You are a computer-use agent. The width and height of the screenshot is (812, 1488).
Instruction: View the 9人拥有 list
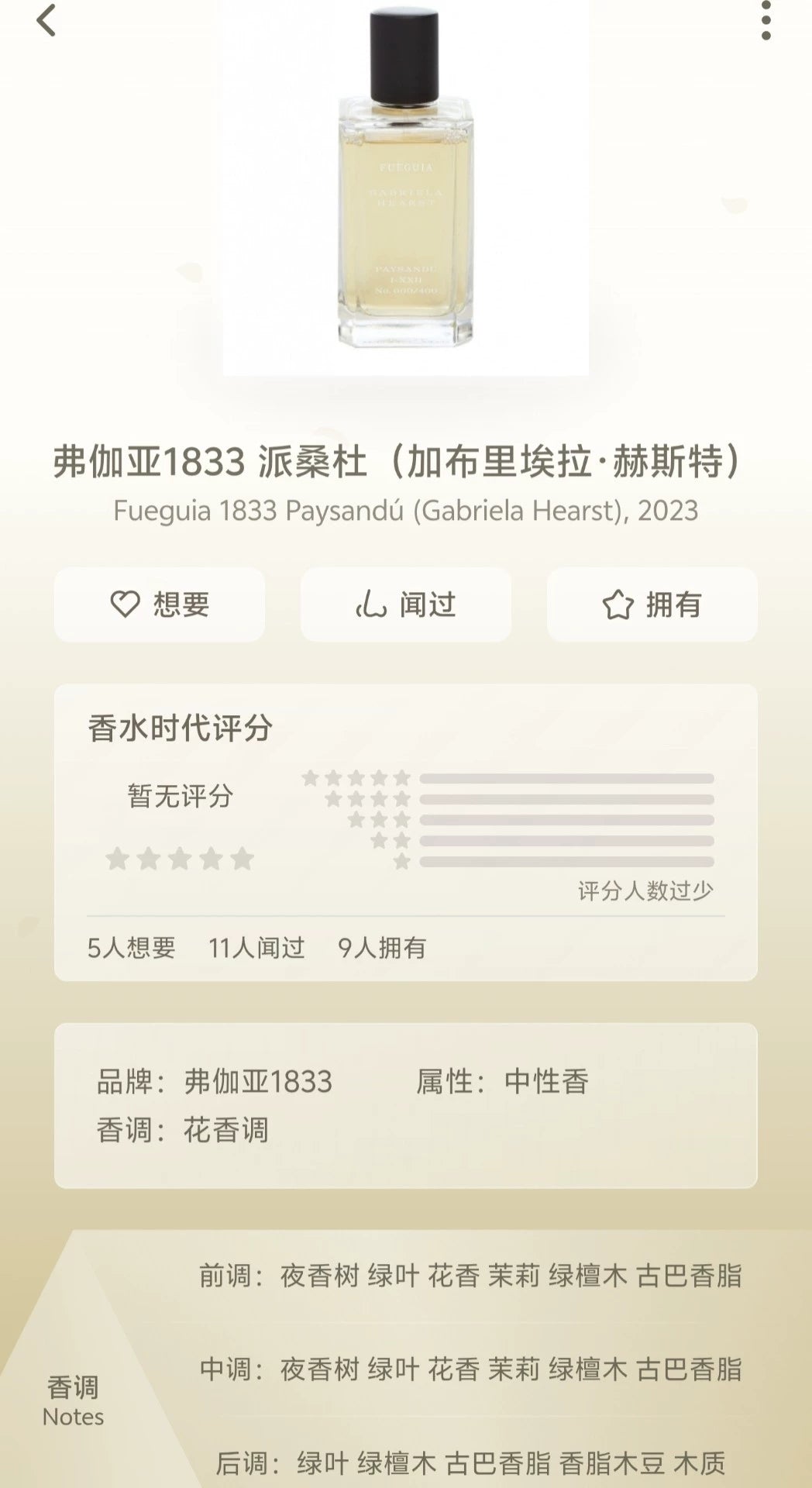coord(382,948)
